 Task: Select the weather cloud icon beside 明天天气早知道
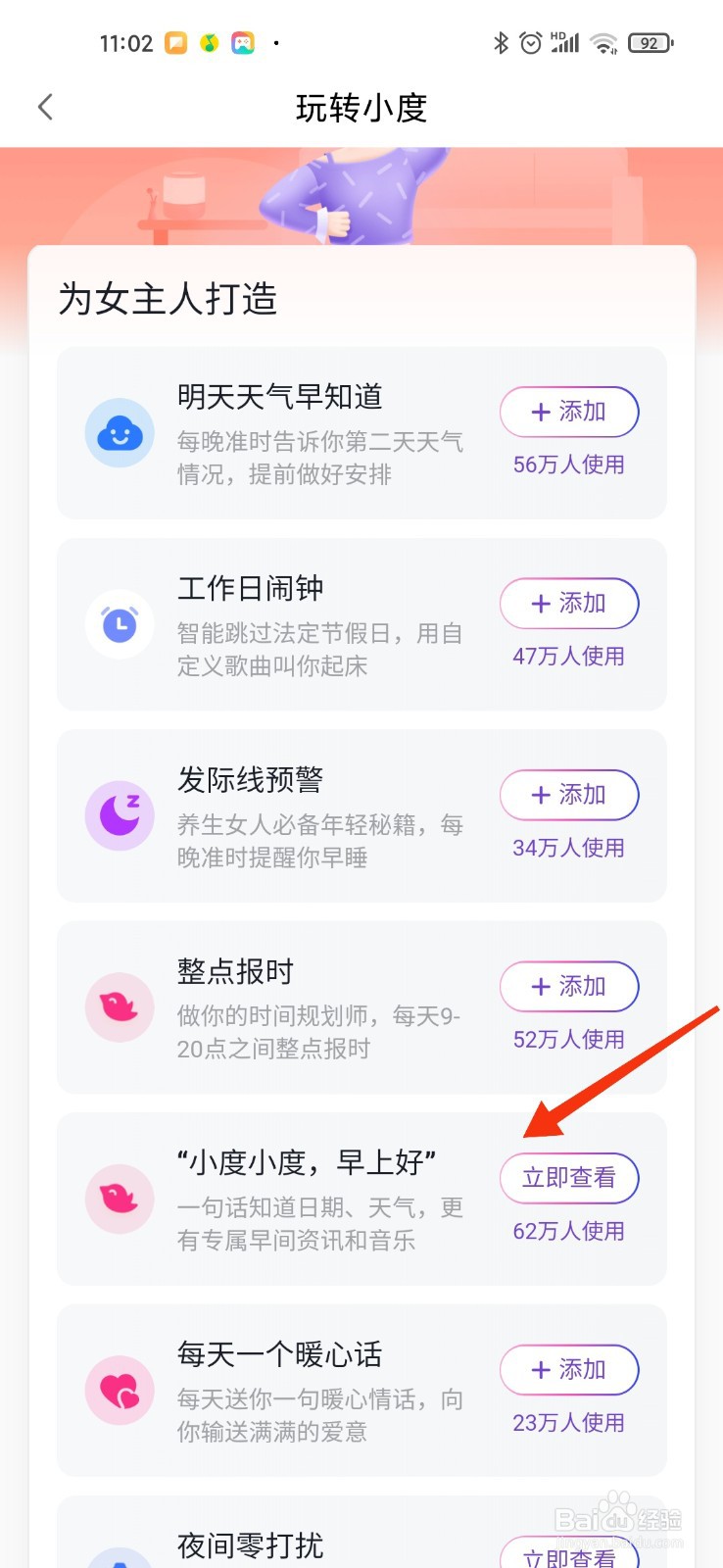(x=120, y=431)
